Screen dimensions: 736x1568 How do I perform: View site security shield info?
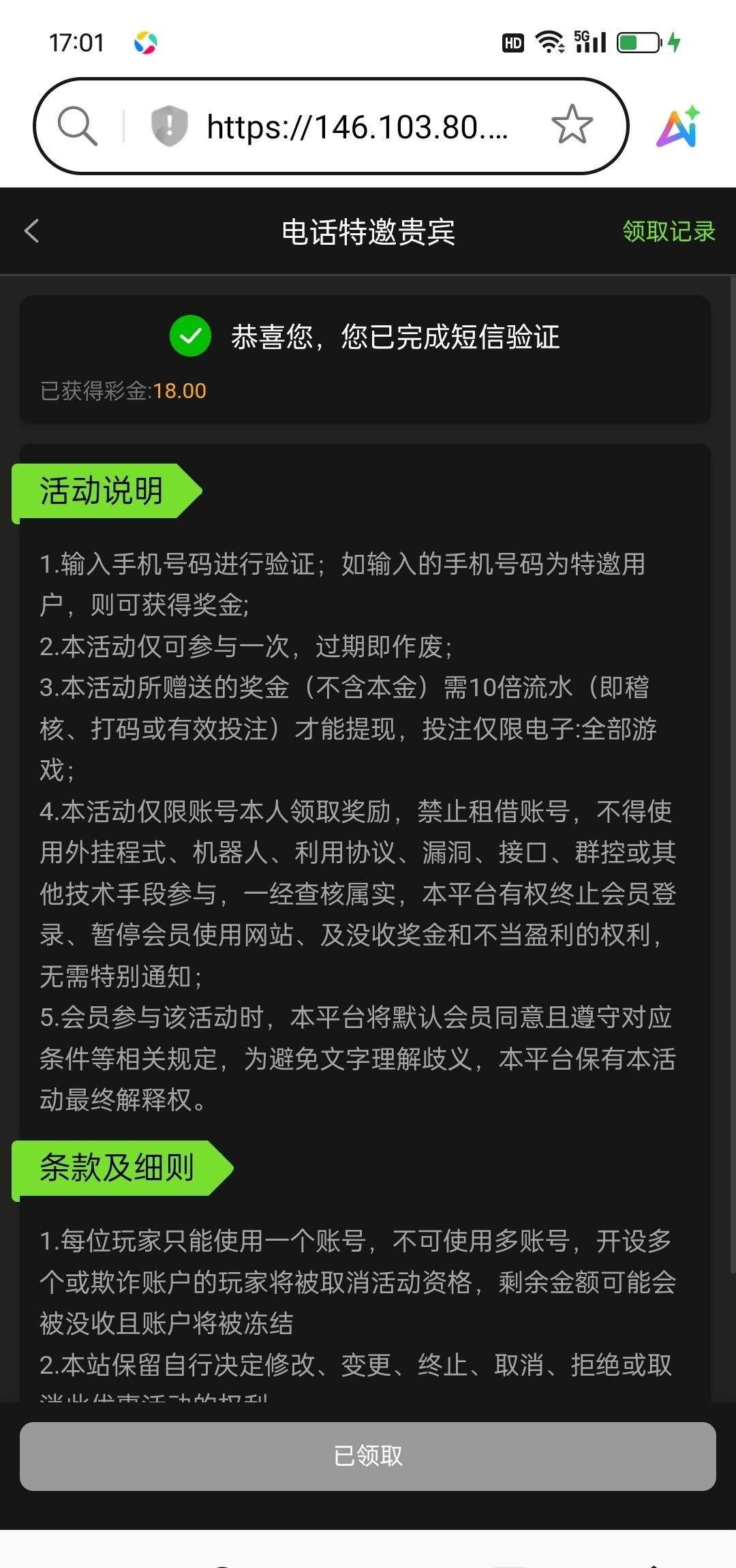coord(168,126)
